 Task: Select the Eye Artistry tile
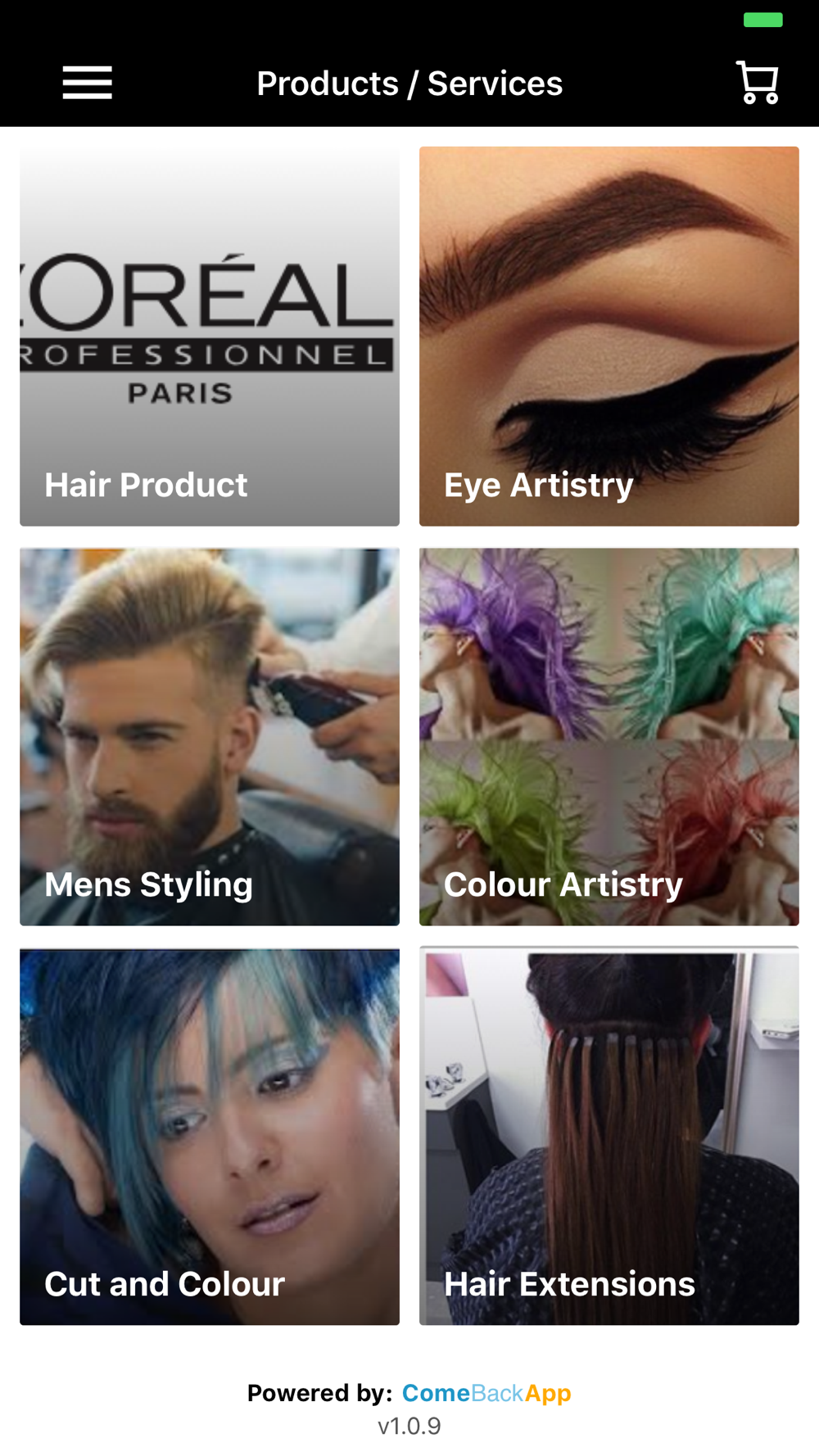pos(609,337)
